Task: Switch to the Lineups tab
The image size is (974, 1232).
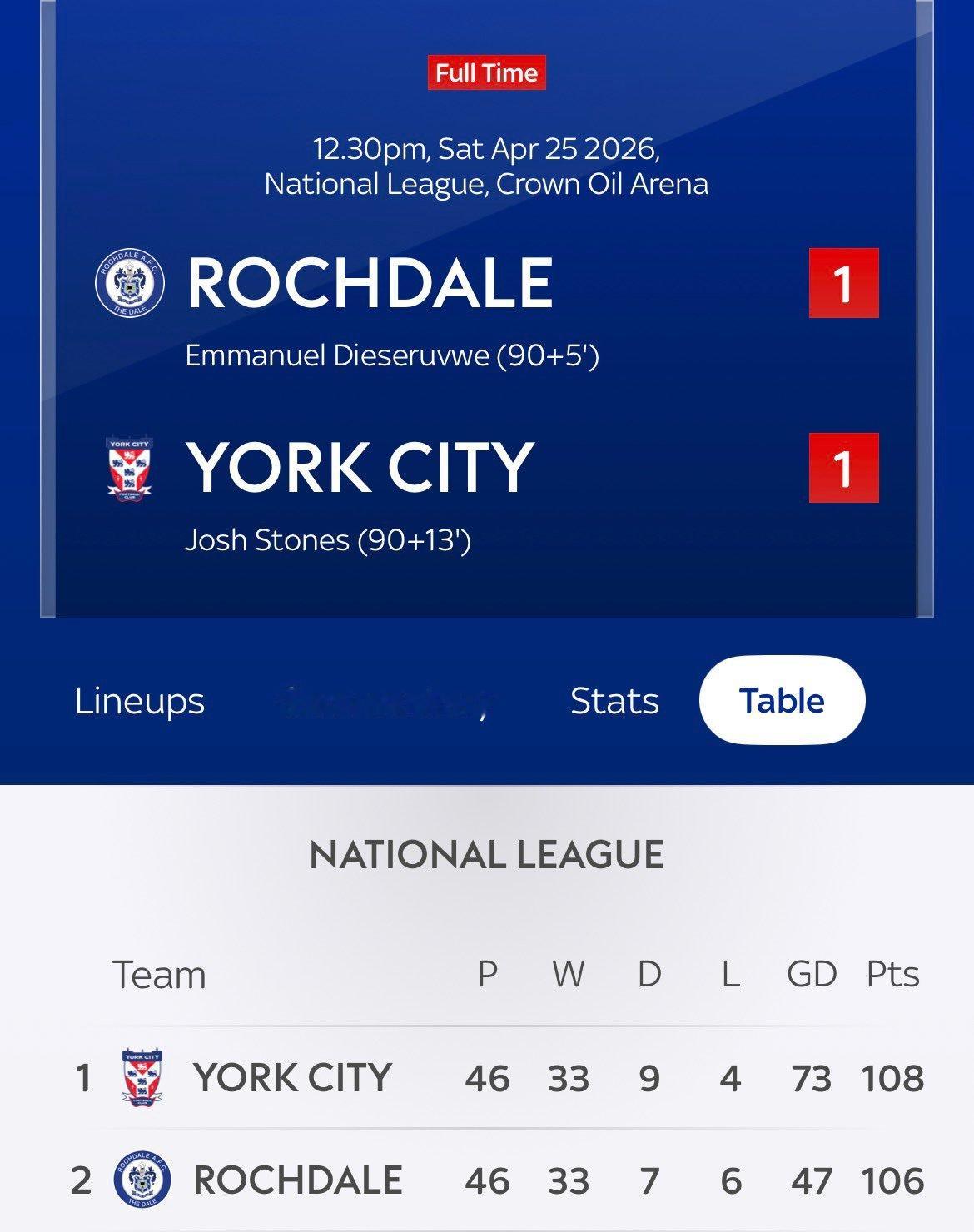Action: [139, 701]
